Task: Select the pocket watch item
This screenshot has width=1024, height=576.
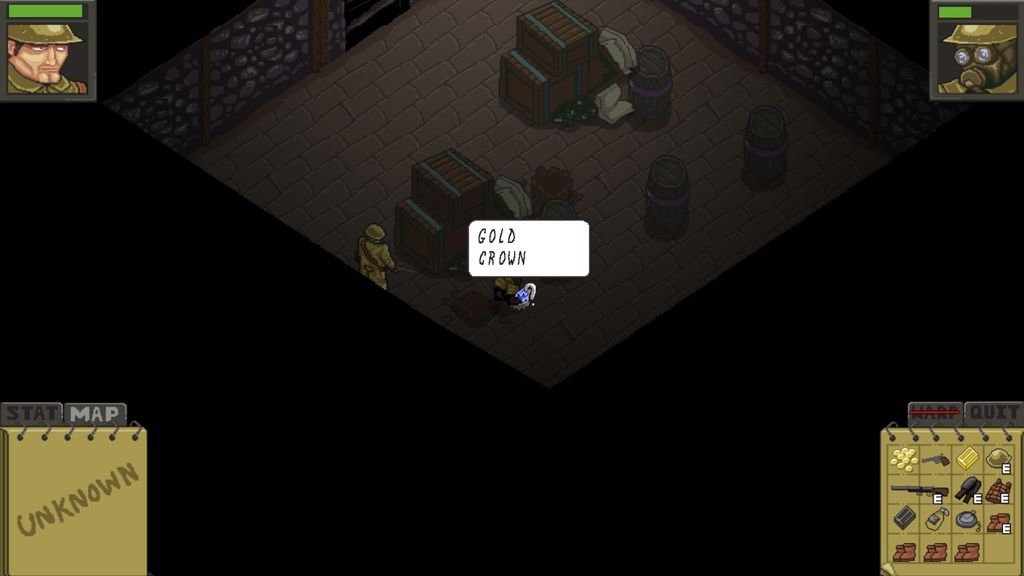Action: click(967, 519)
